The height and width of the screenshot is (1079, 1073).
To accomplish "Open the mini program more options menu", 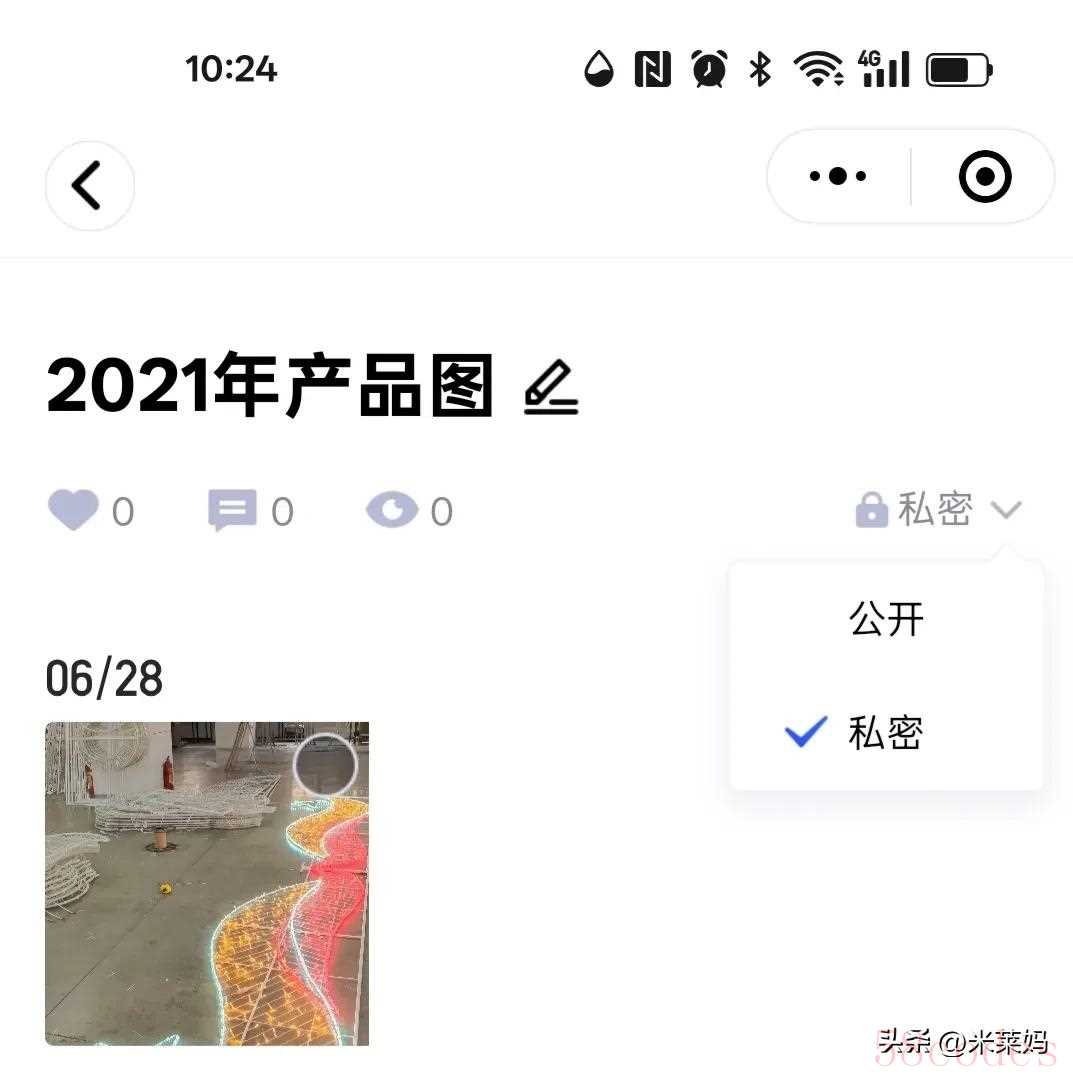I will [x=838, y=177].
